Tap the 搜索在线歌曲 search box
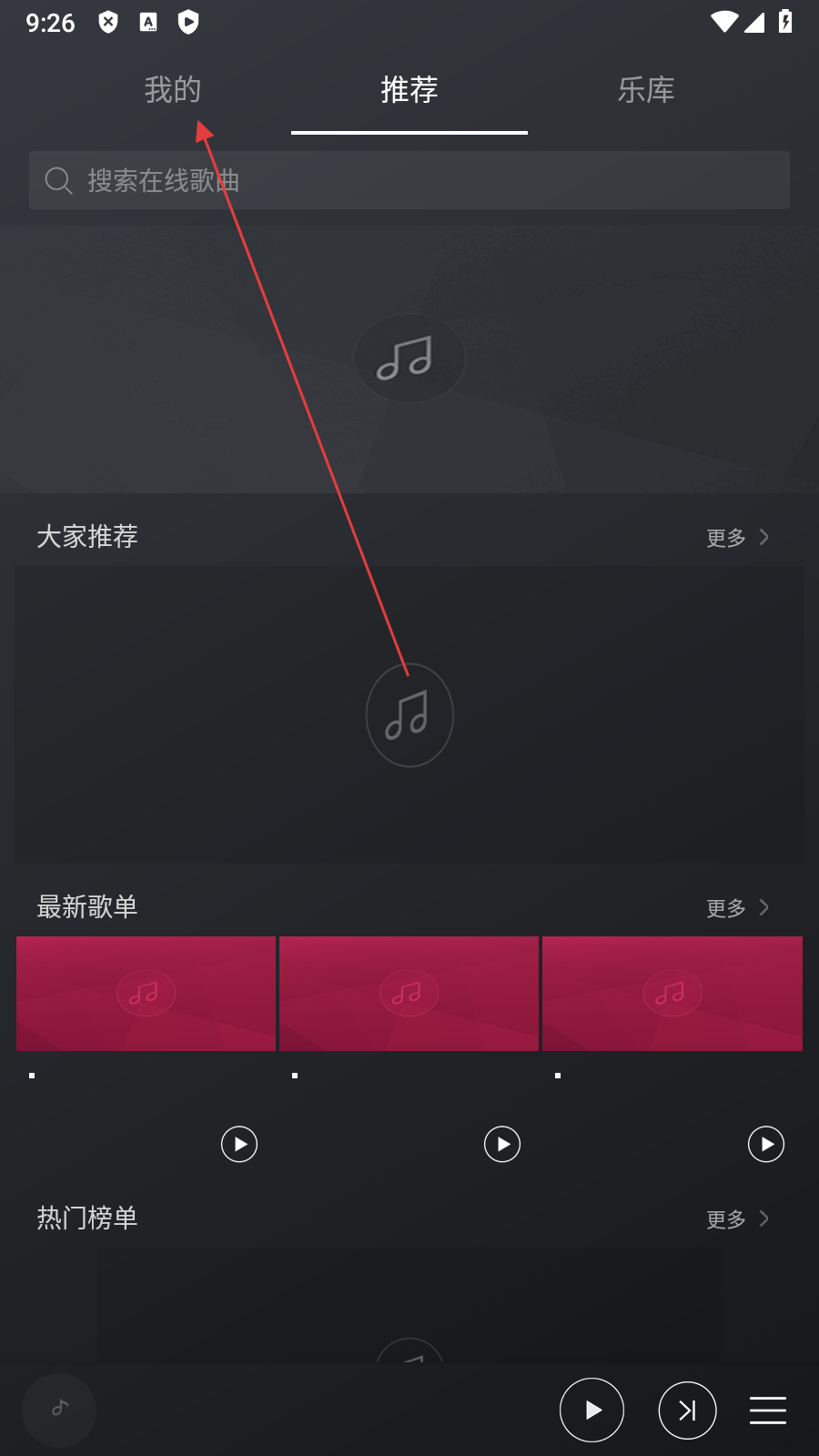The image size is (819, 1456). coord(409,180)
